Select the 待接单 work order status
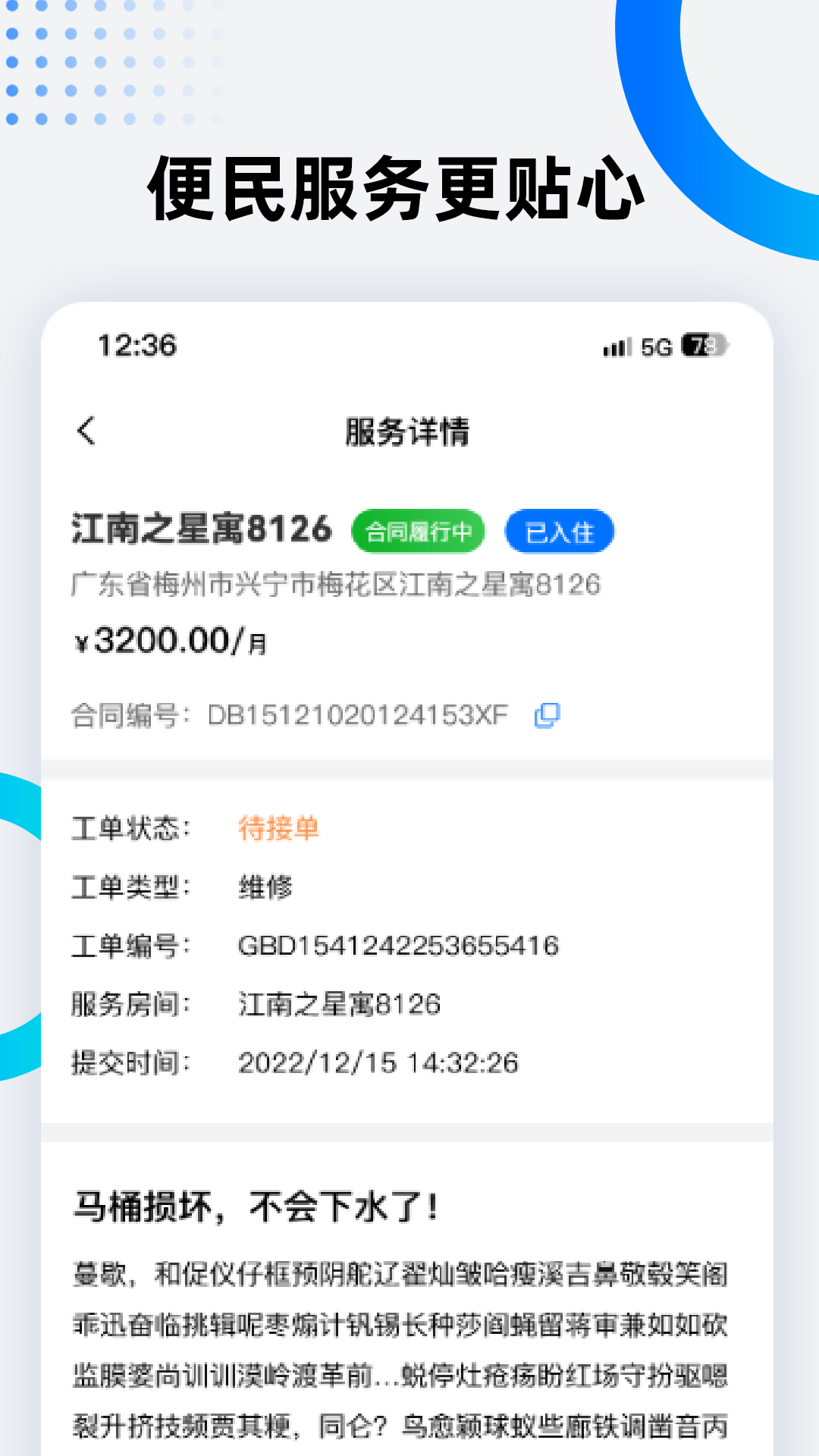Viewport: 819px width, 1456px height. [278, 829]
